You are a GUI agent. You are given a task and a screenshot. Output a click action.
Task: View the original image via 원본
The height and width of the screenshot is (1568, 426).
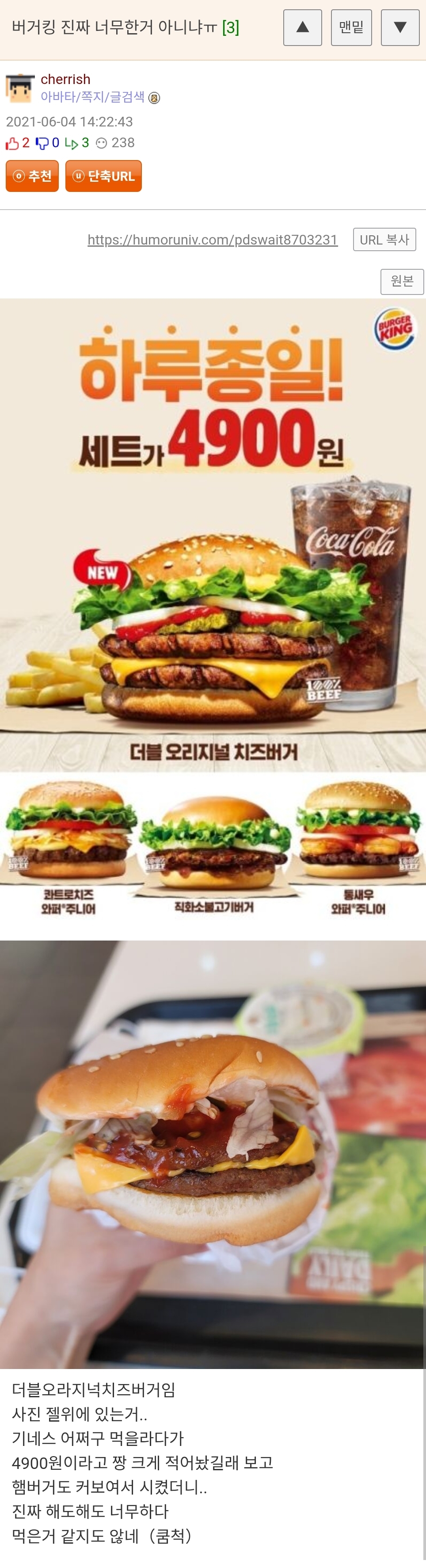[402, 281]
